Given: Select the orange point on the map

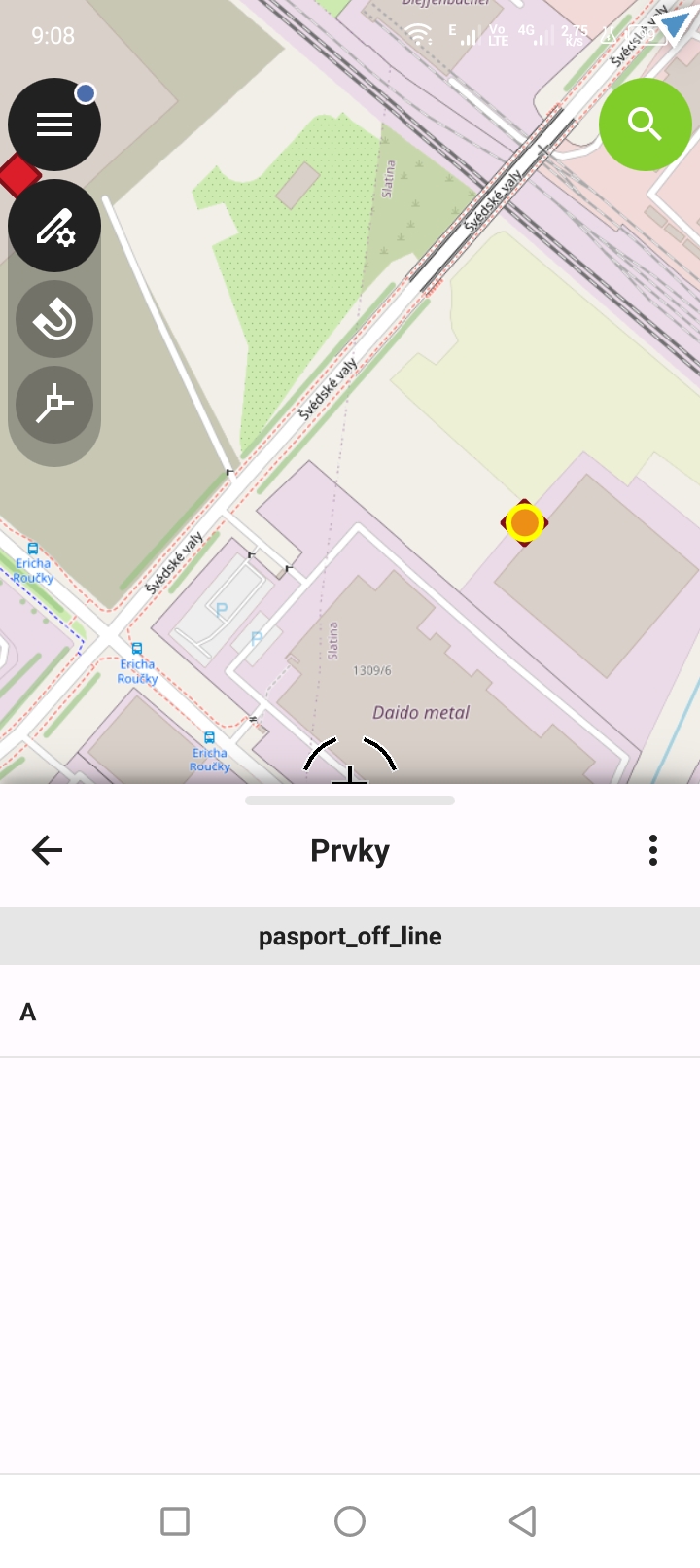Looking at the screenshot, I should (x=525, y=523).
